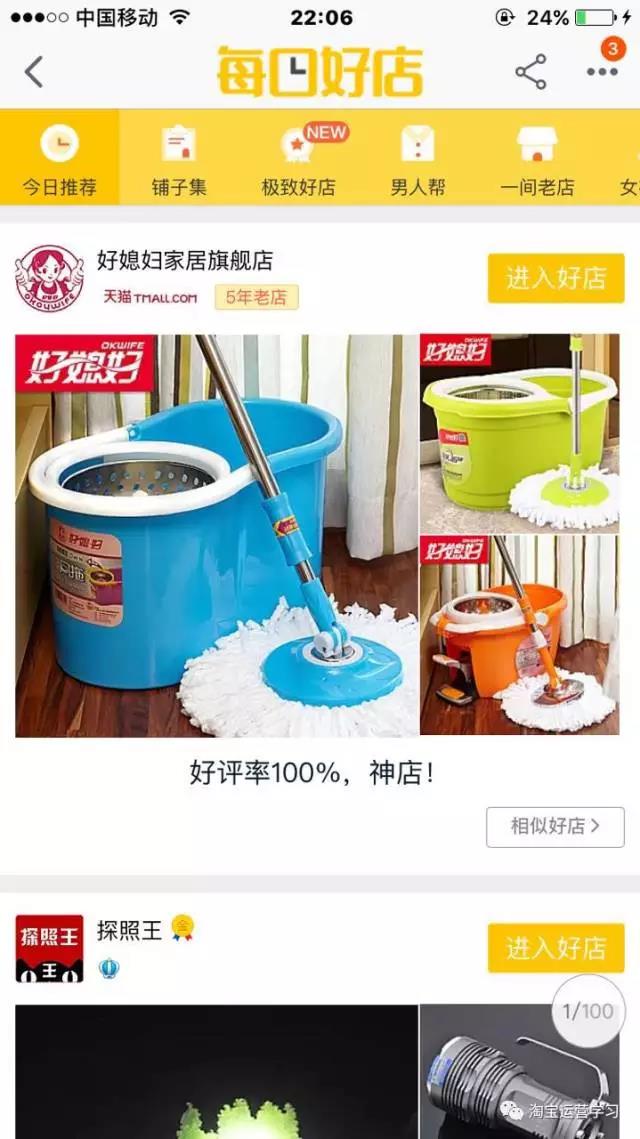The image size is (640, 1139).
Task: Select the 男人帮 tab
Action: click(417, 160)
